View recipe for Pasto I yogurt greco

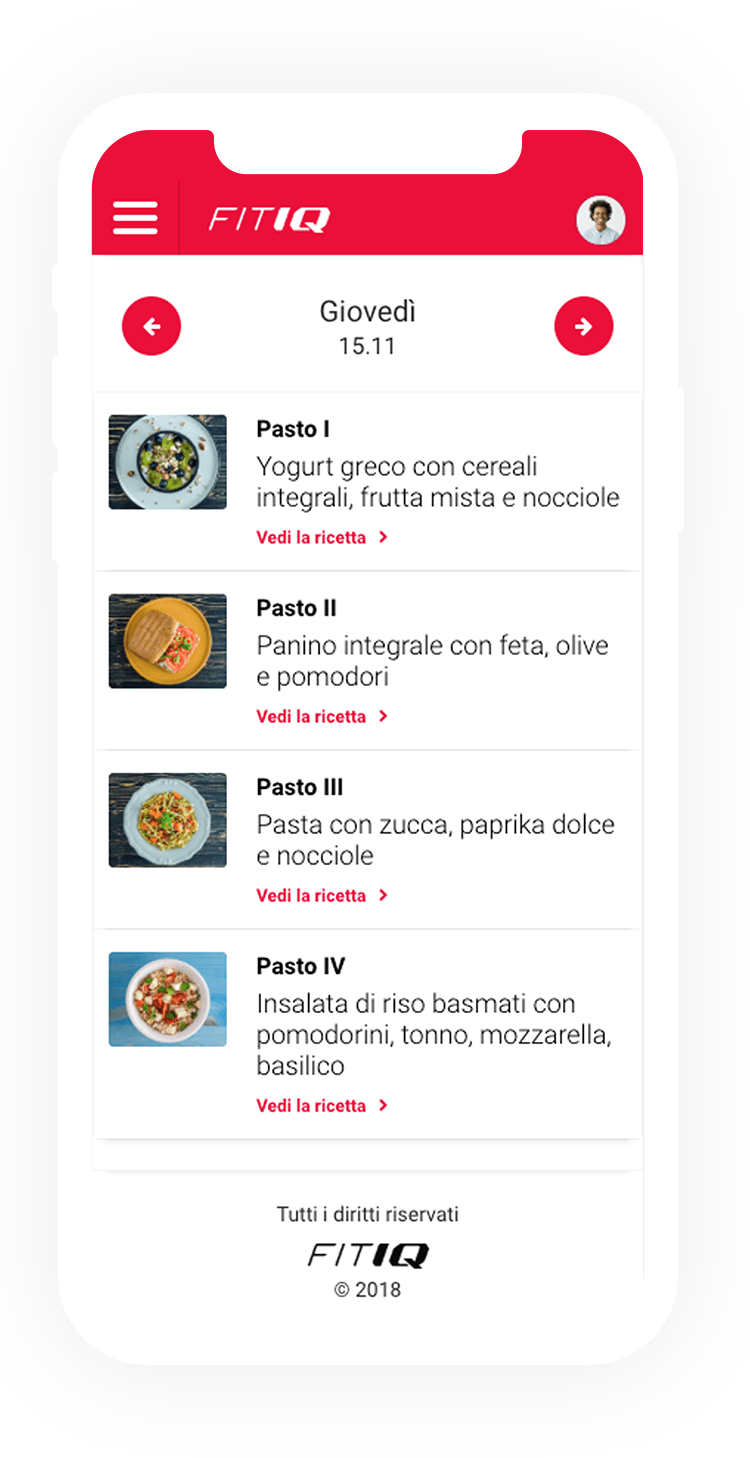[x=322, y=537]
